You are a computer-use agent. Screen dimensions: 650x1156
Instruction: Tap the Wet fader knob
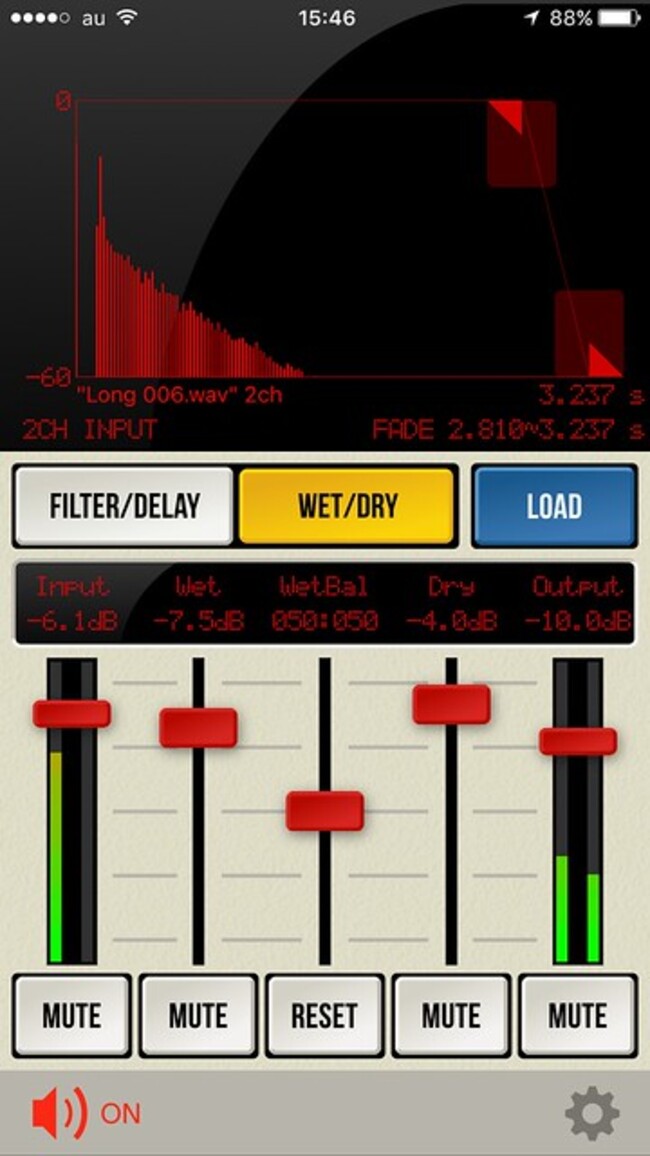(x=198, y=728)
